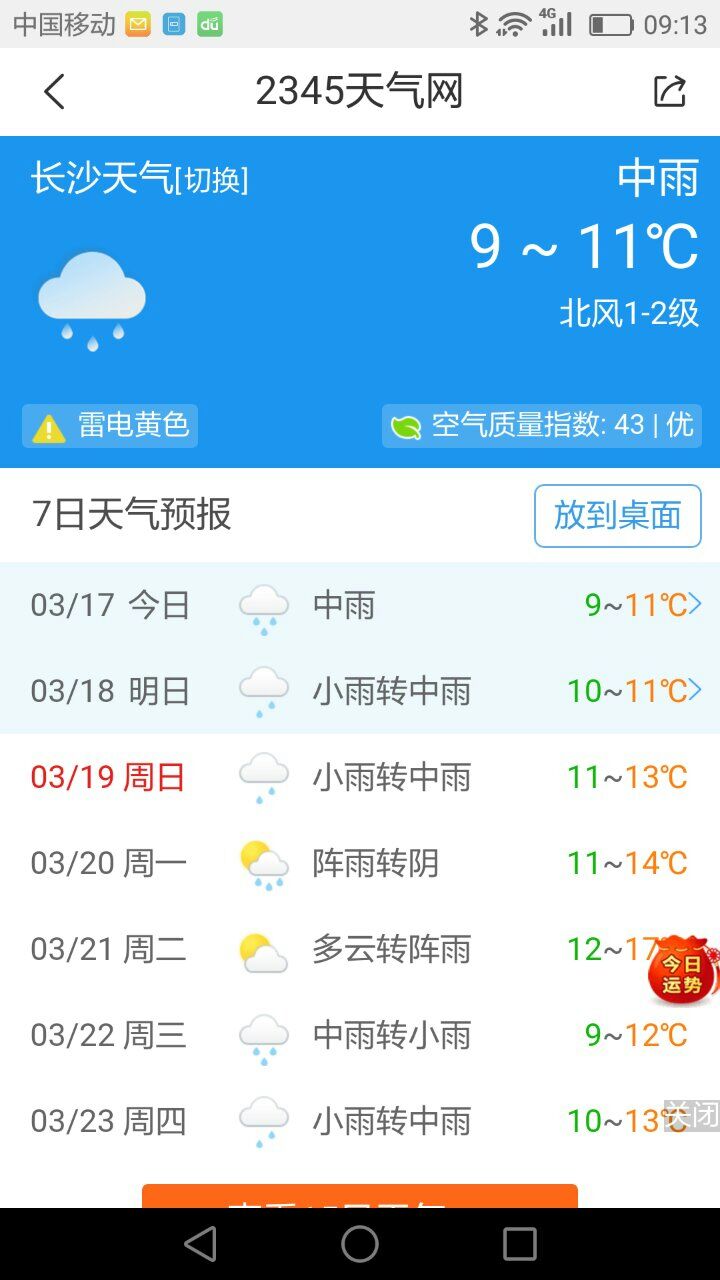Image resolution: width=720 pixels, height=1280 pixels.
Task: Tap Monday's shower-to-overcast weather icon
Action: (263, 862)
